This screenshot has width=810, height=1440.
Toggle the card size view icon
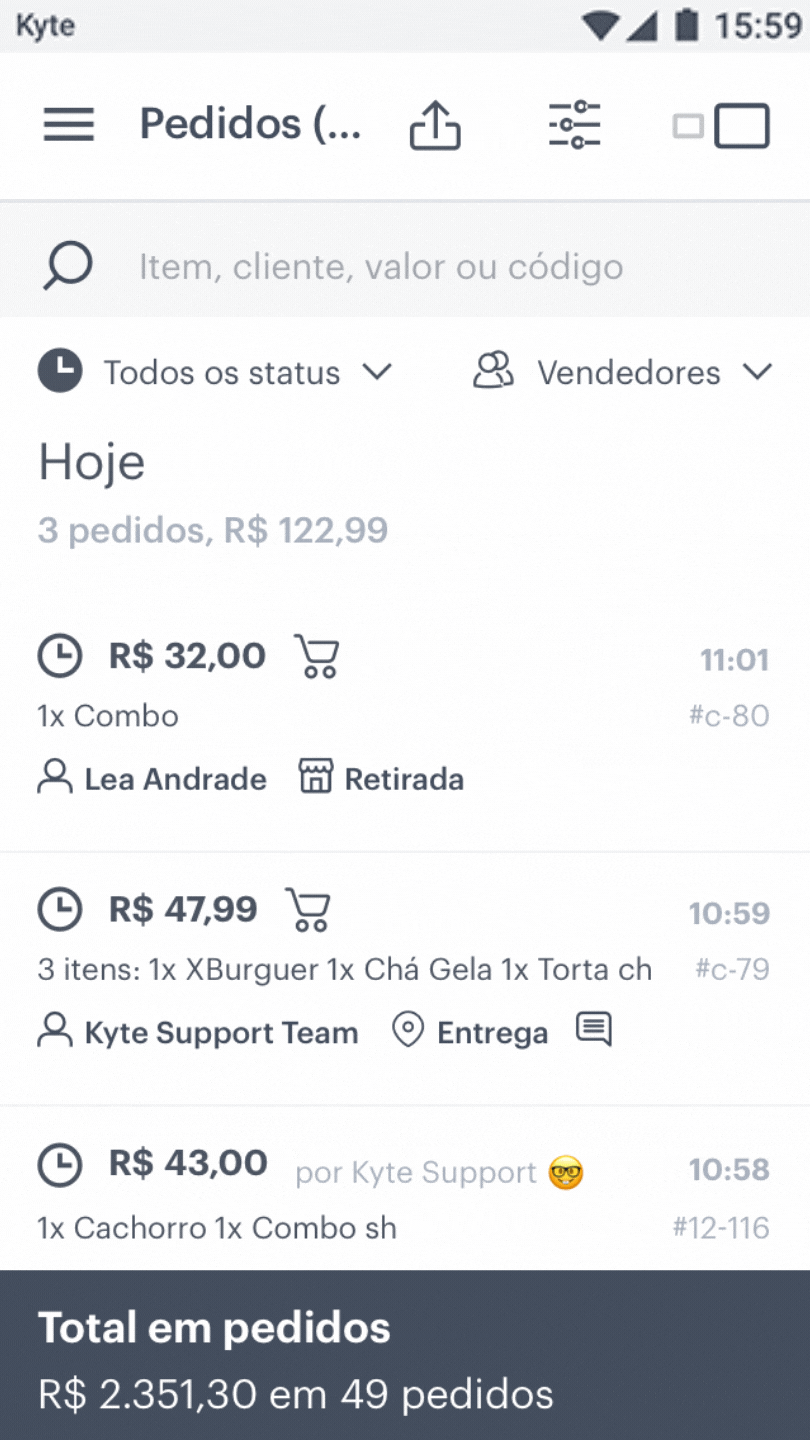(721, 126)
